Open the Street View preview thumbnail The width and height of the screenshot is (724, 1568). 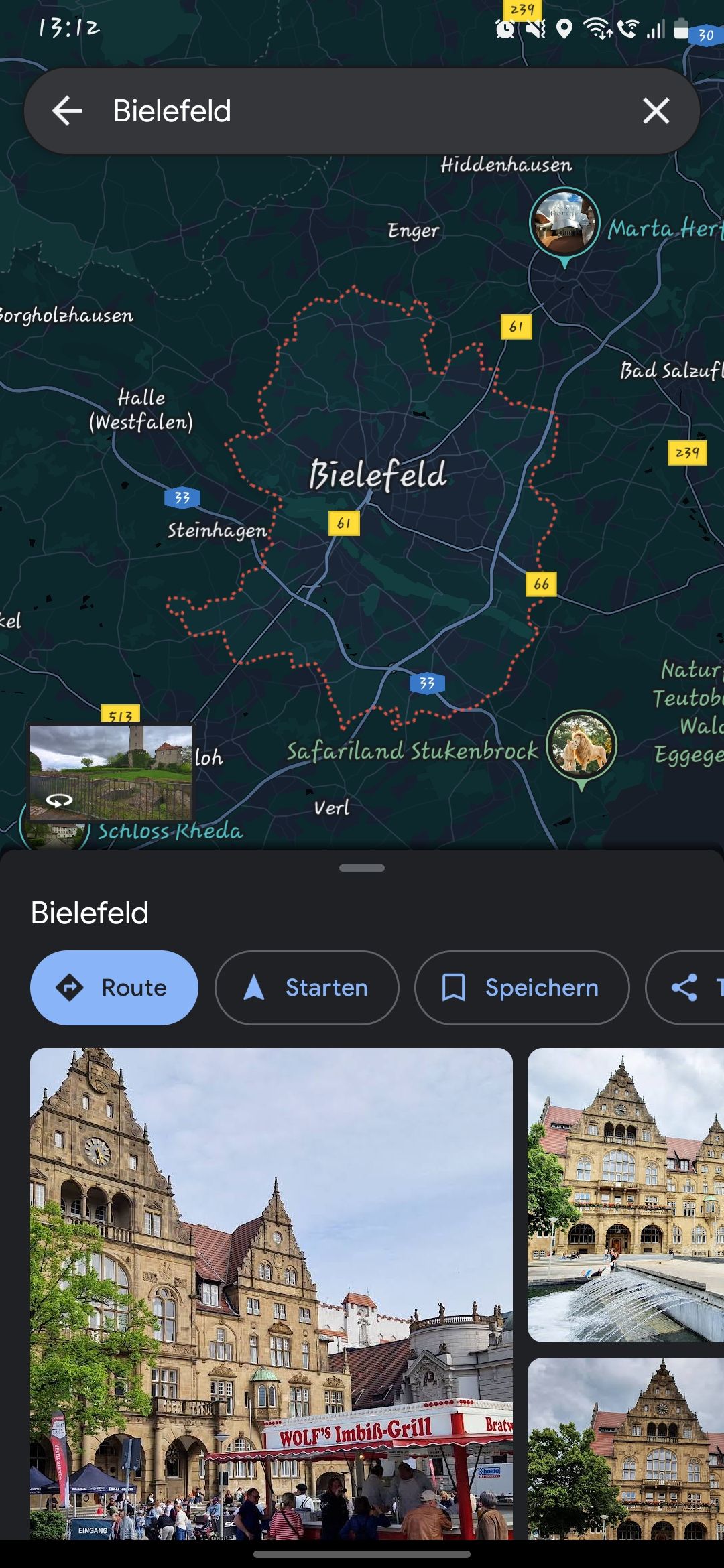point(111,771)
